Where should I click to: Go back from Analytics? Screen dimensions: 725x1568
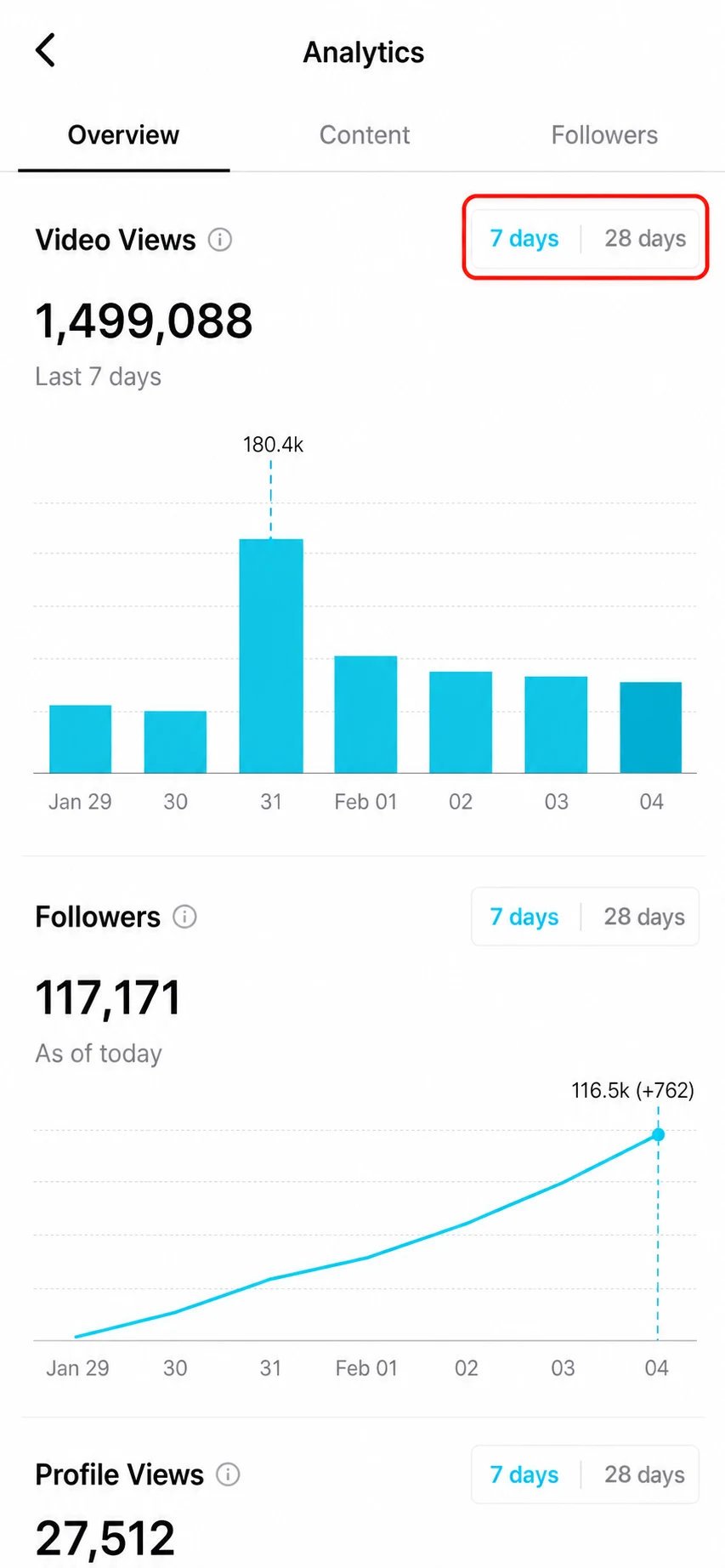(46, 50)
